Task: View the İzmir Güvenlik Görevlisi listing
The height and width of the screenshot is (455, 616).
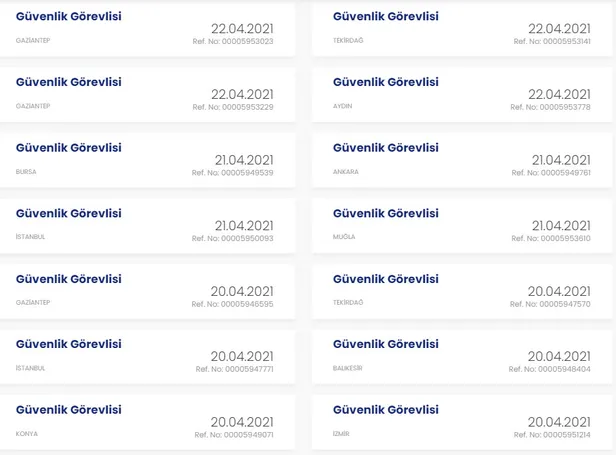Action: coord(385,410)
